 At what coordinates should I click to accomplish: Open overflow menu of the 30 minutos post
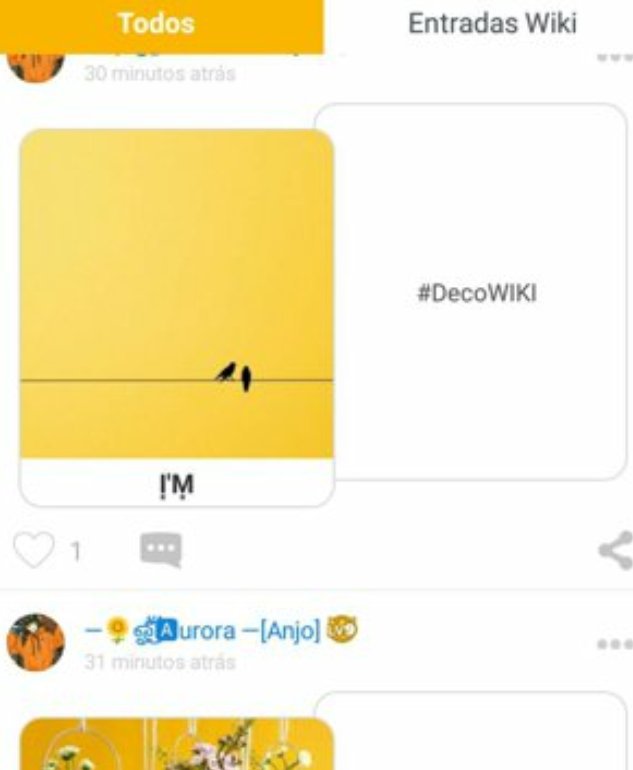614,57
